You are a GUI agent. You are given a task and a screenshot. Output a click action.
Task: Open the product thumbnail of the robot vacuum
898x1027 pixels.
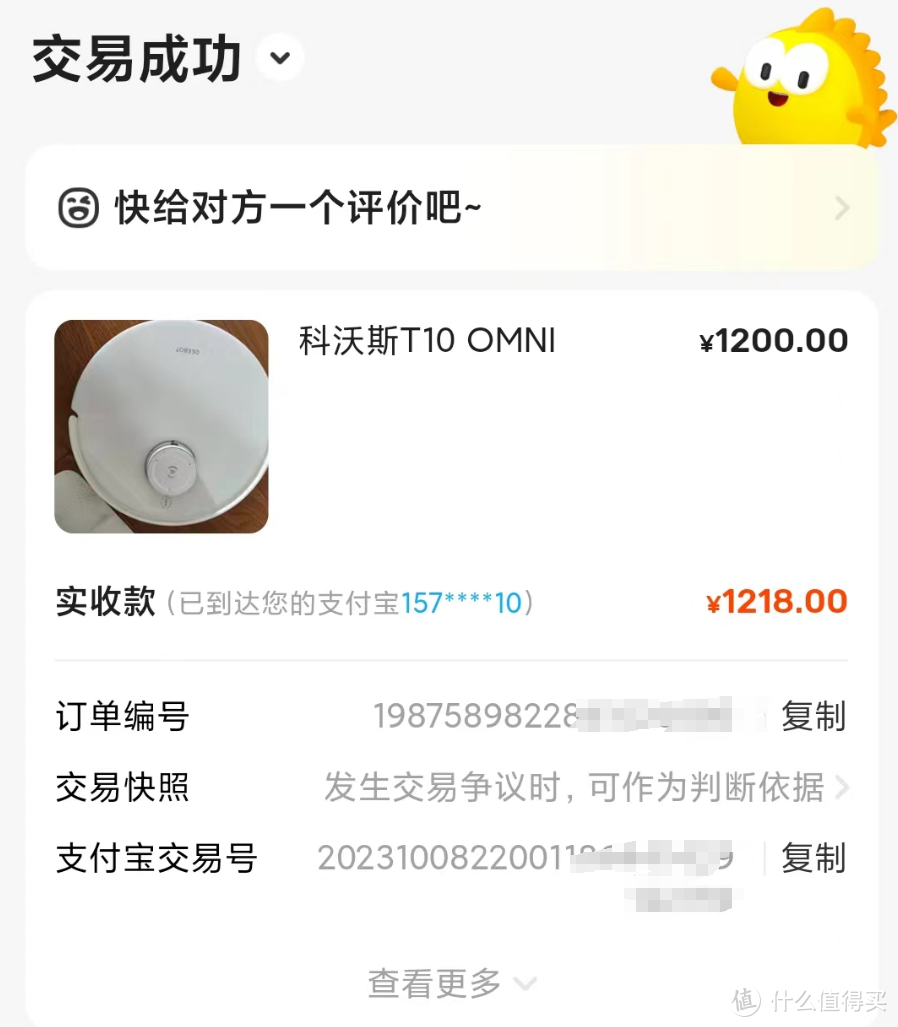(160, 425)
